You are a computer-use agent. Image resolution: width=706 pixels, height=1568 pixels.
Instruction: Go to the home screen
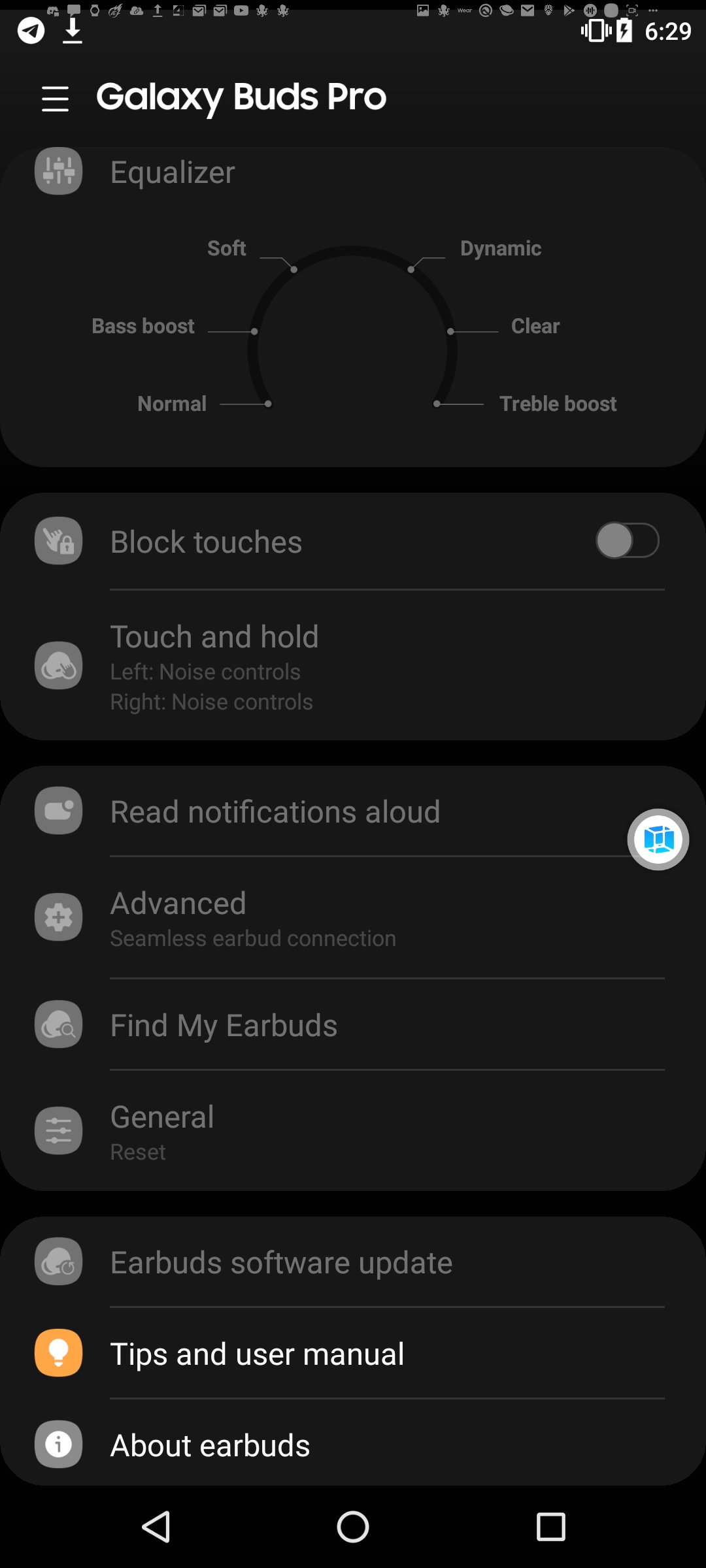coord(353,1527)
